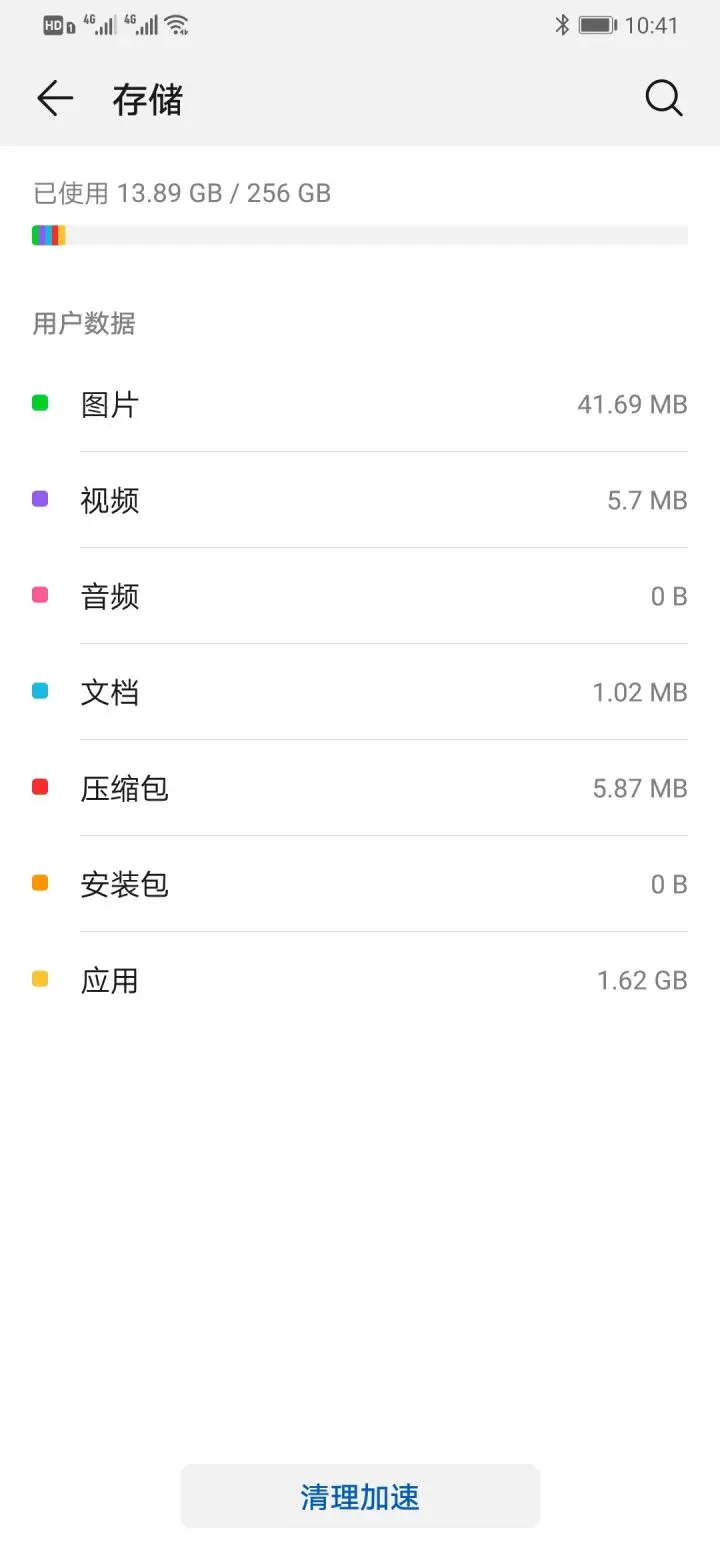
Task: View the 音频 storage details
Action: click(x=360, y=596)
